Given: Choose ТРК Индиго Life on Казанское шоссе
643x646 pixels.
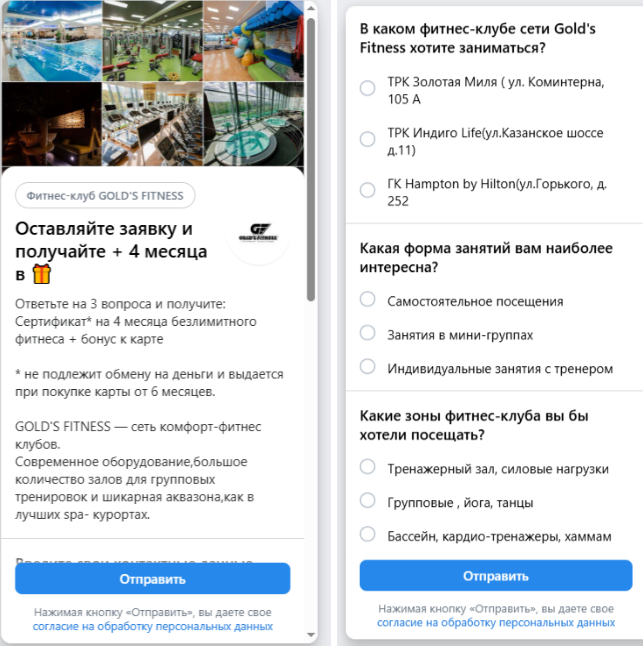Looking at the screenshot, I should point(368,140).
